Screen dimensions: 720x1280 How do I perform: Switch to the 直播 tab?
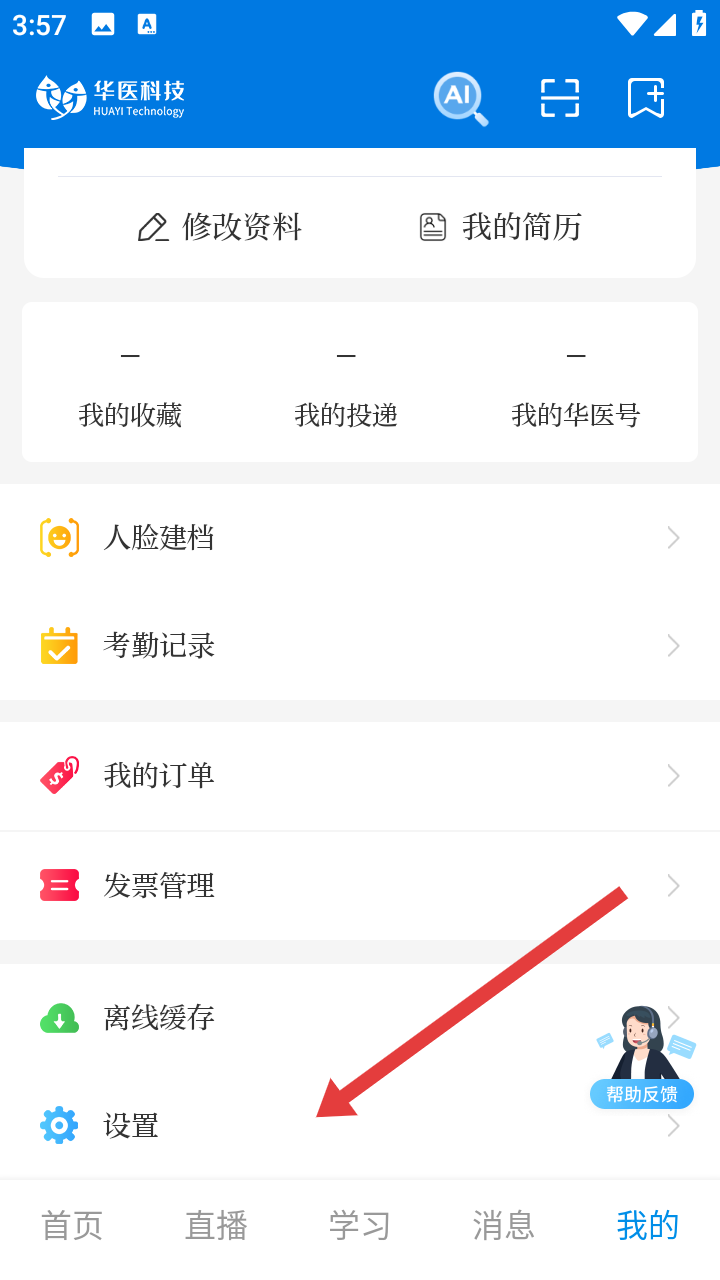[216, 1226]
